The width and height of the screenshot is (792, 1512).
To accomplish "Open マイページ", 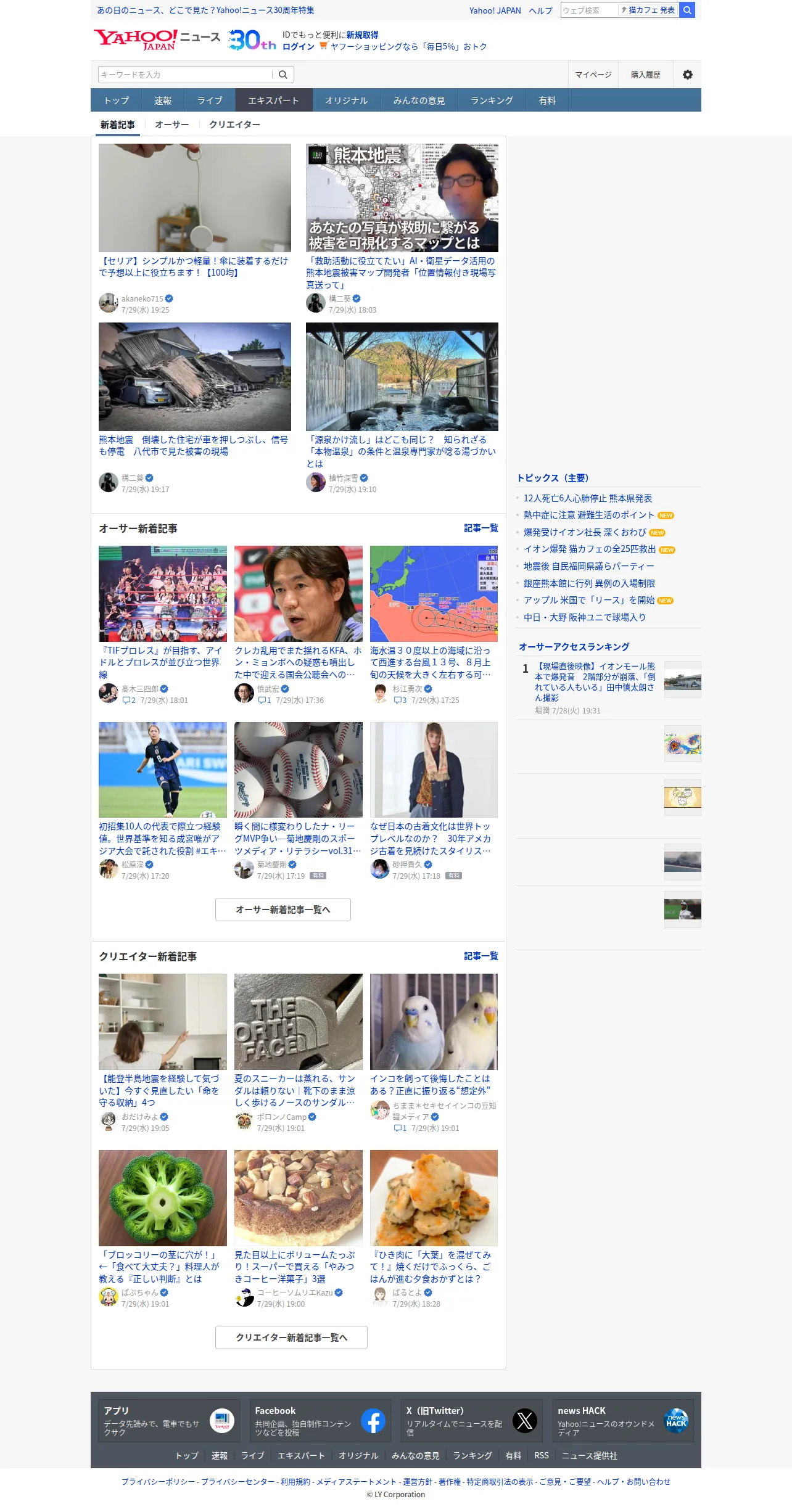I will pos(593,75).
